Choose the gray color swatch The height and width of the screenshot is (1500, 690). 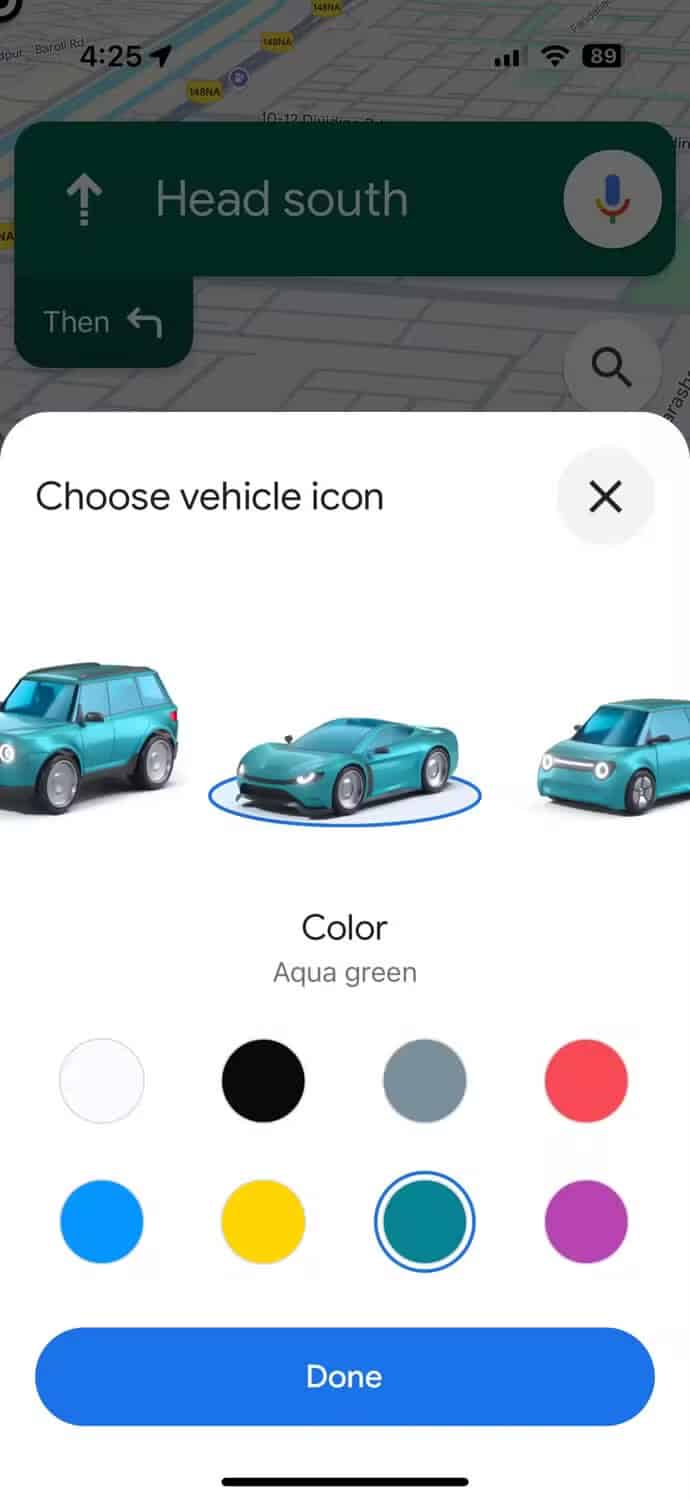click(425, 1081)
